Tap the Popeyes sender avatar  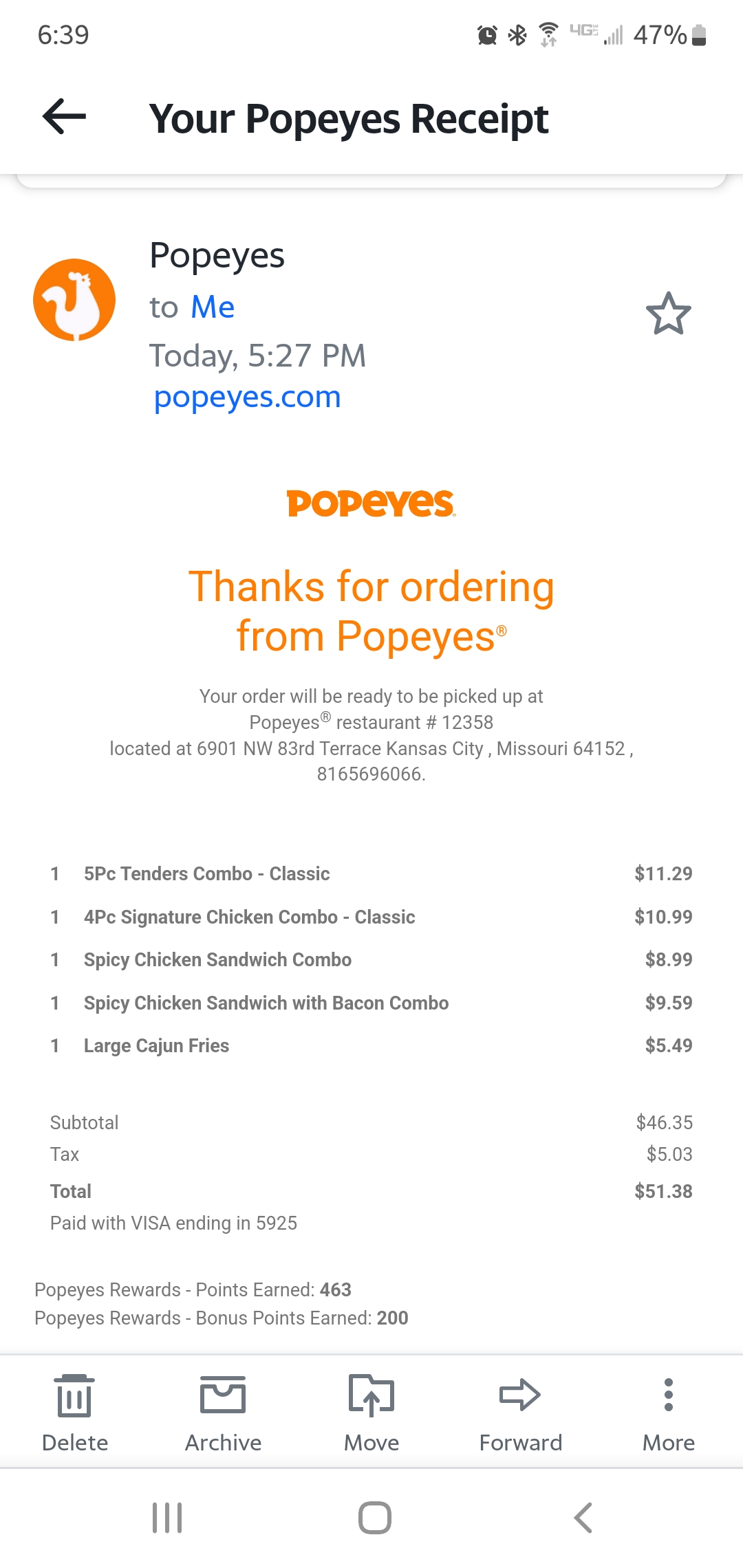pos(74,300)
